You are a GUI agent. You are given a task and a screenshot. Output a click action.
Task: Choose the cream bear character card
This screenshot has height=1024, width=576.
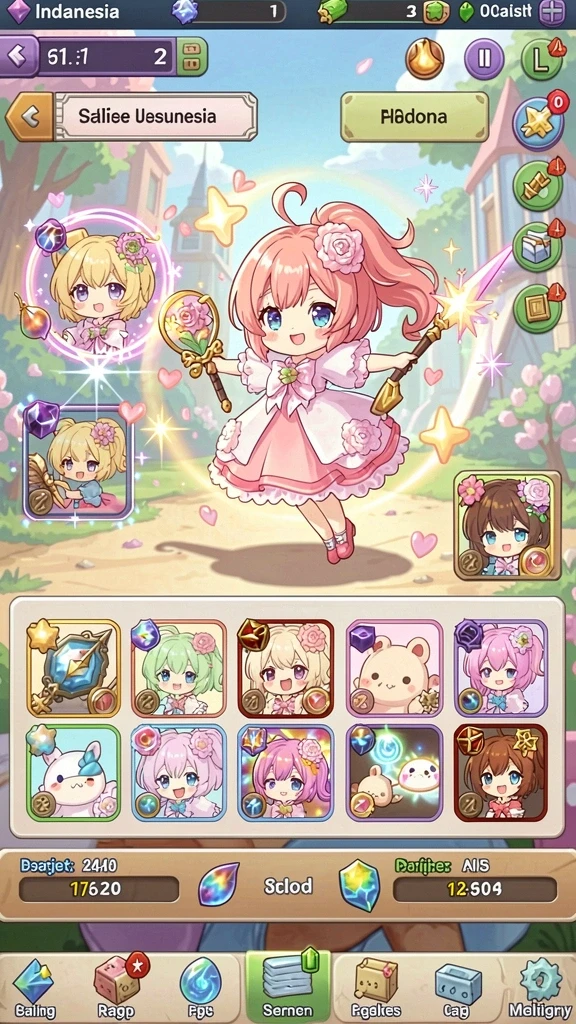pyautogui.click(x=394, y=668)
